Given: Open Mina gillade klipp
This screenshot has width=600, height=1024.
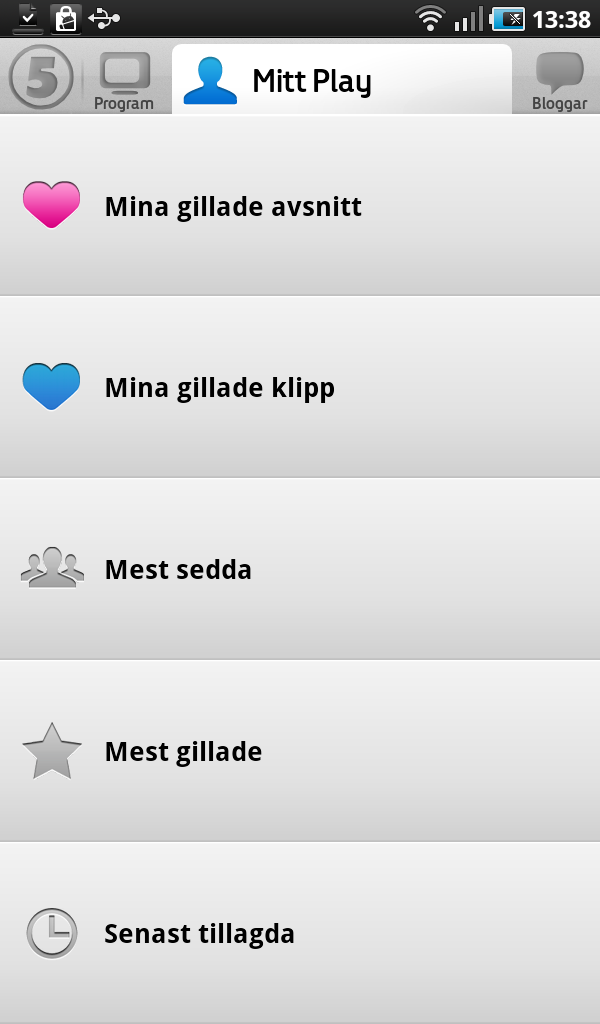Looking at the screenshot, I should tap(300, 387).
